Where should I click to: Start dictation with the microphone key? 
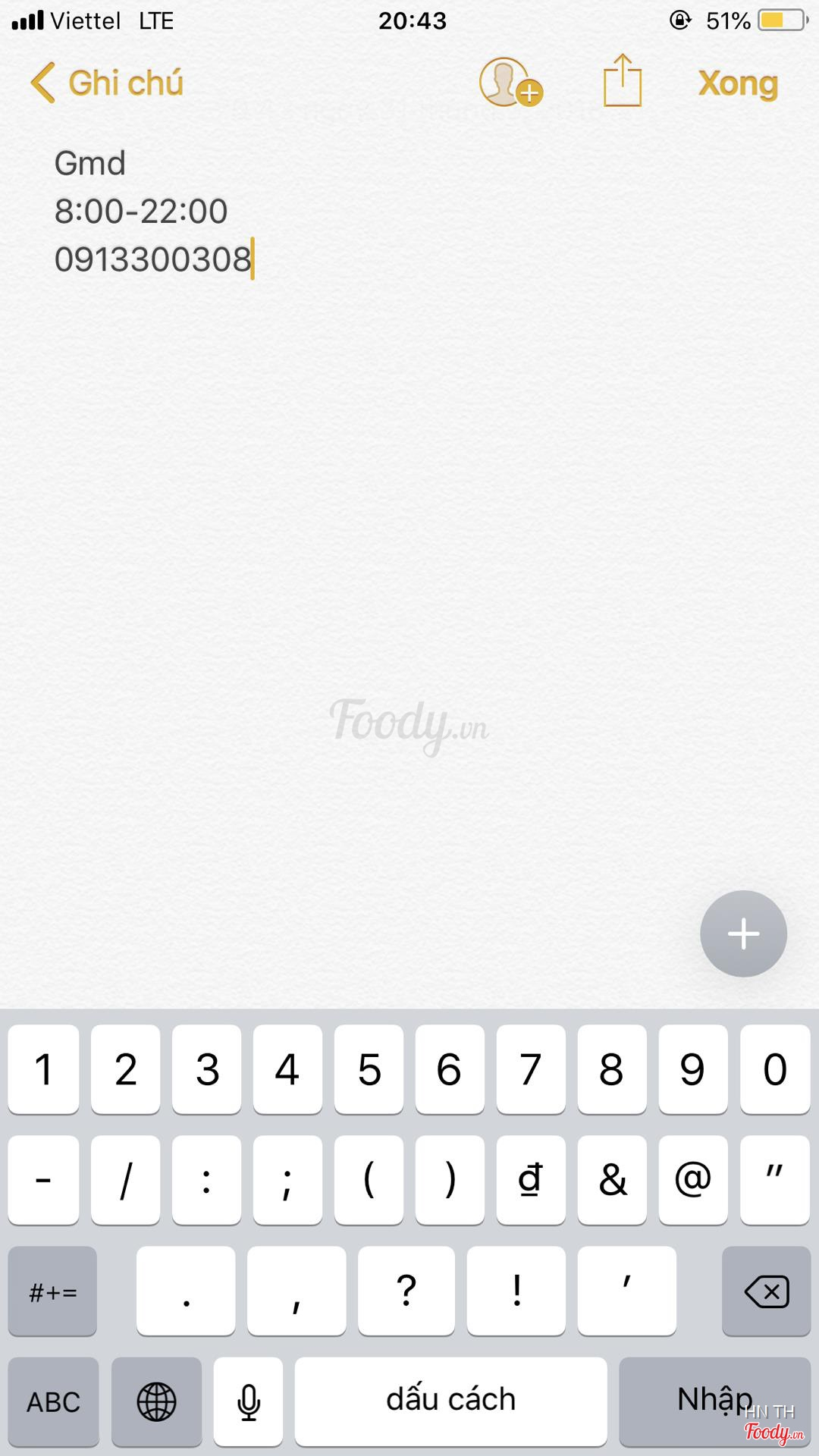point(248,1401)
